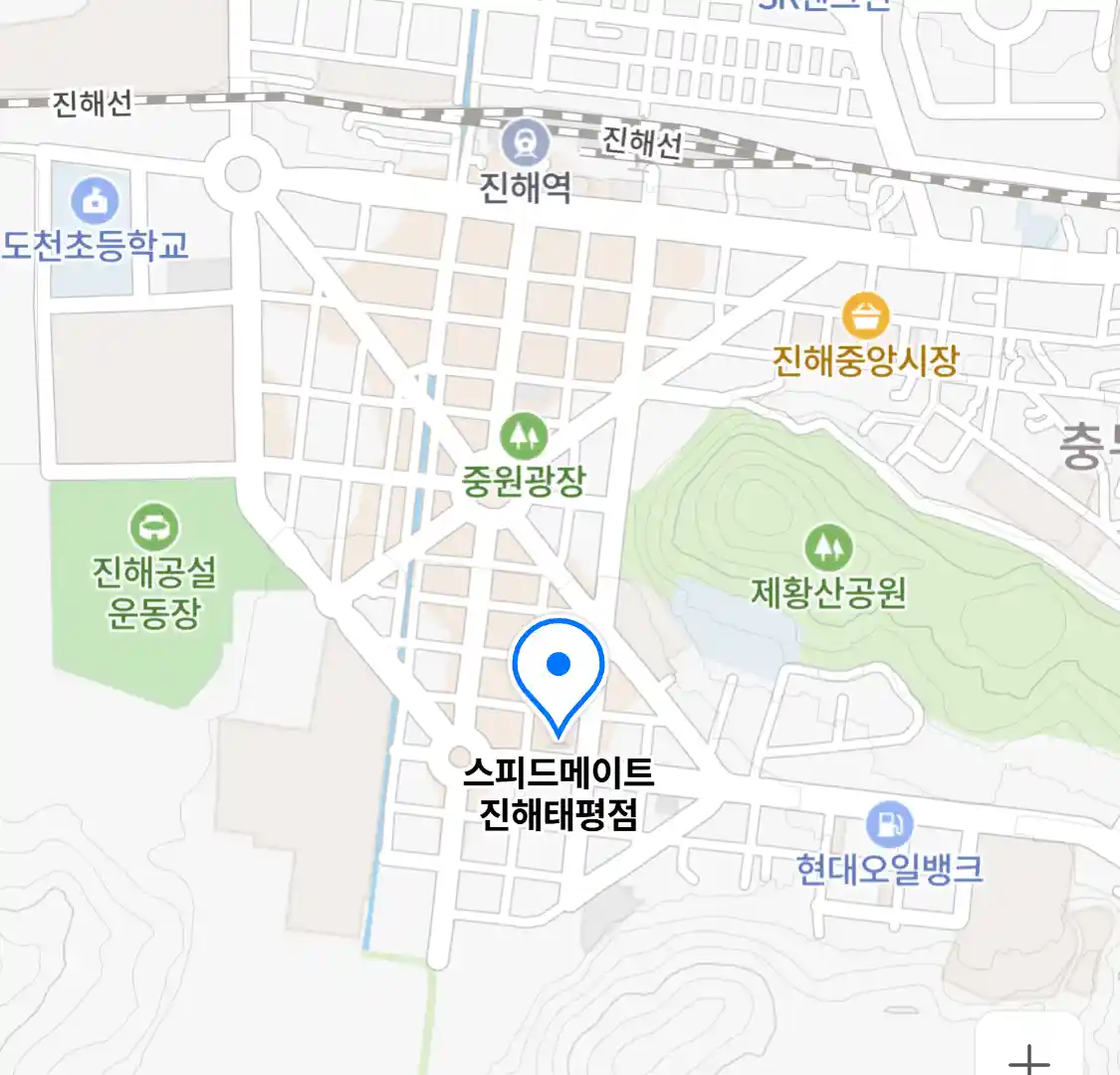Screen dimensions: 1120x1075
Task: Select the 도천초등학교 school marker
Action: (x=95, y=201)
